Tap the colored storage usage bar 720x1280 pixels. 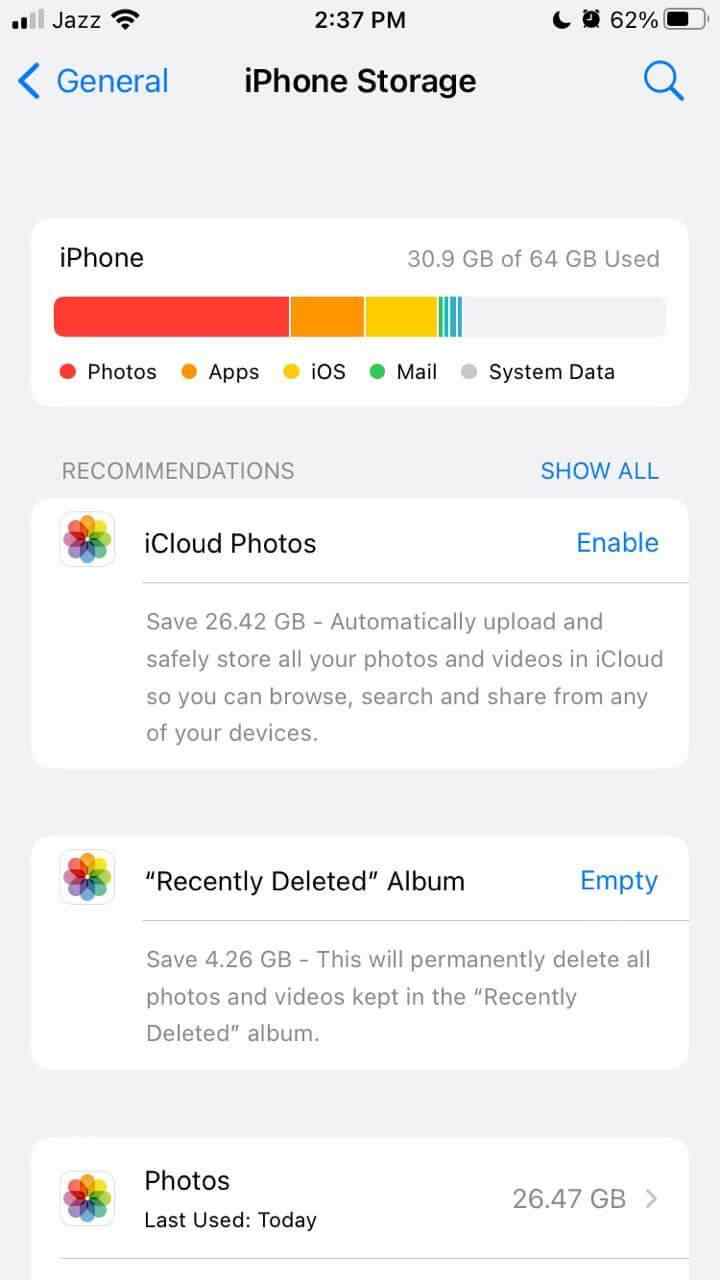pyautogui.click(x=360, y=315)
